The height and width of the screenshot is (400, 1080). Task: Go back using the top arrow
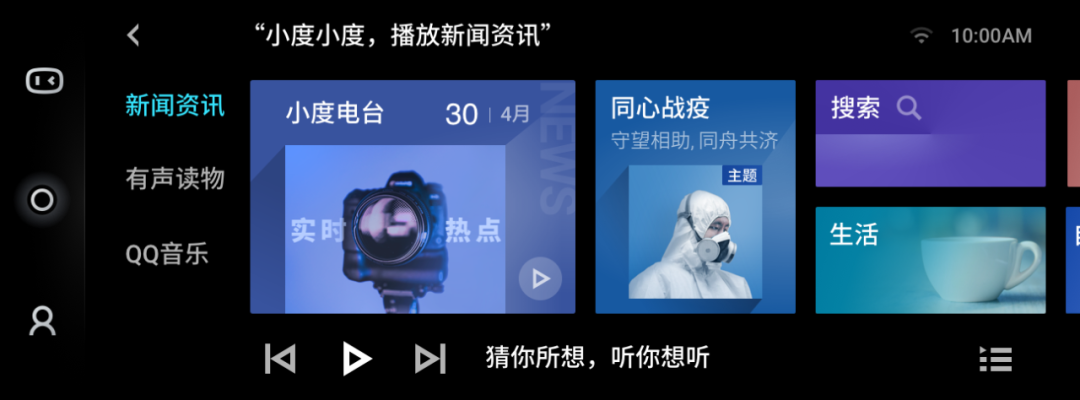pyautogui.click(x=134, y=36)
